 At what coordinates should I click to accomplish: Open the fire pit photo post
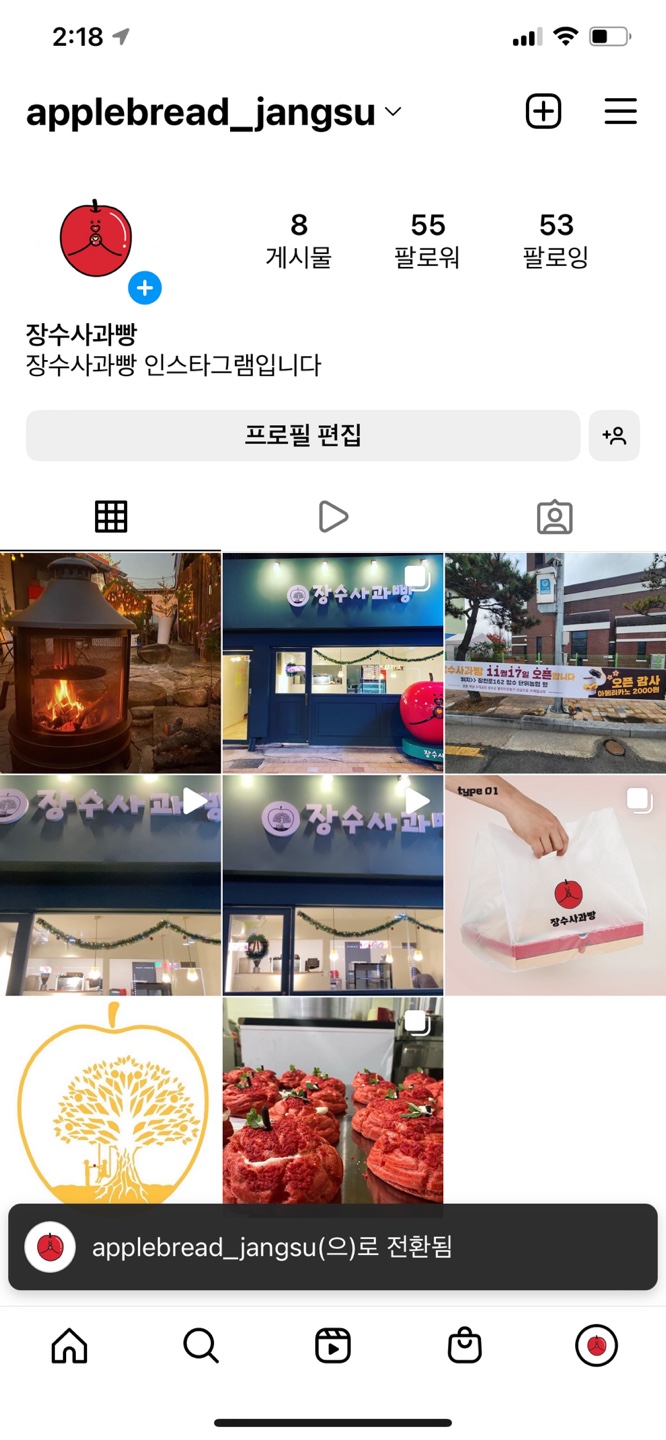[x=110, y=662]
